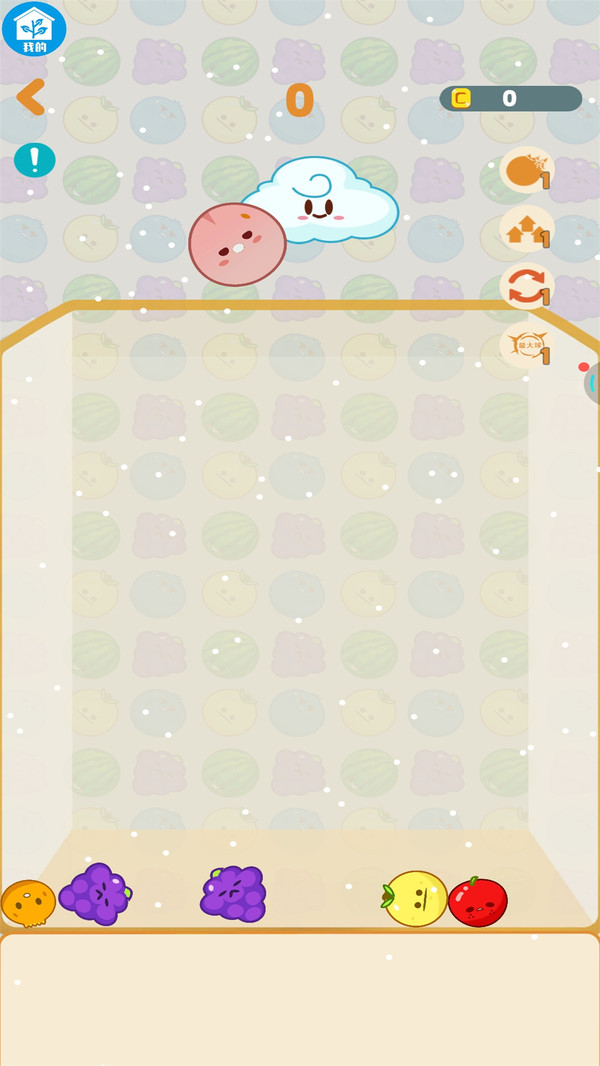Viewport: 600px width, 1066px height.
Task: Use the bomb power-up
Action: (x=527, y=170)
